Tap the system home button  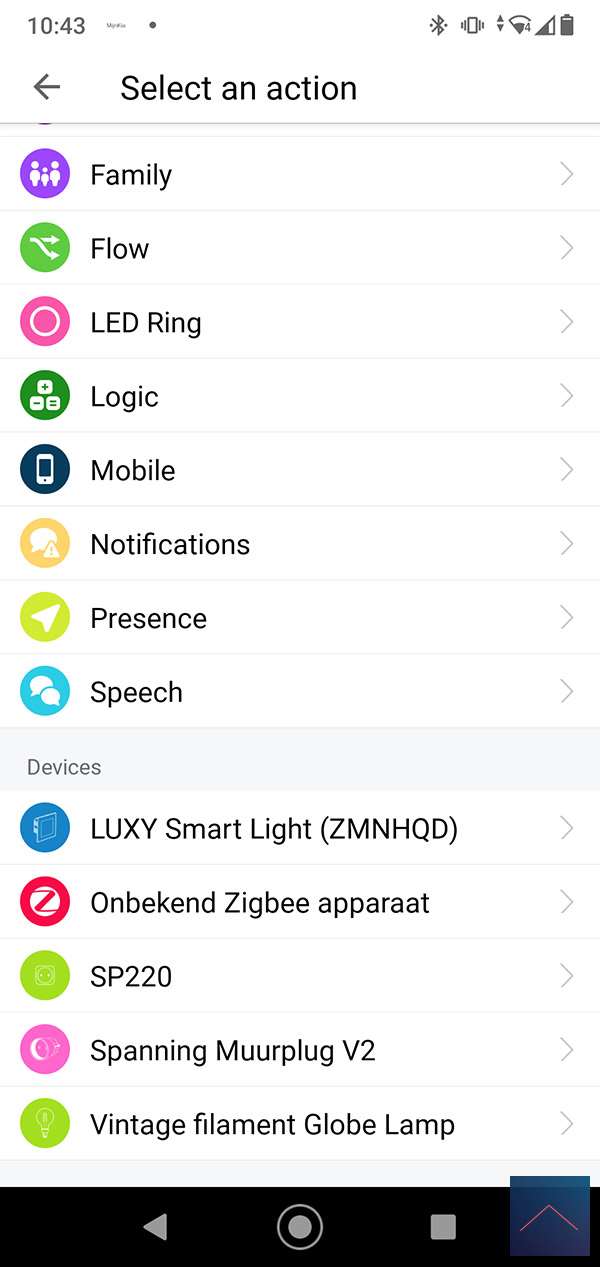pos(300,1227)
